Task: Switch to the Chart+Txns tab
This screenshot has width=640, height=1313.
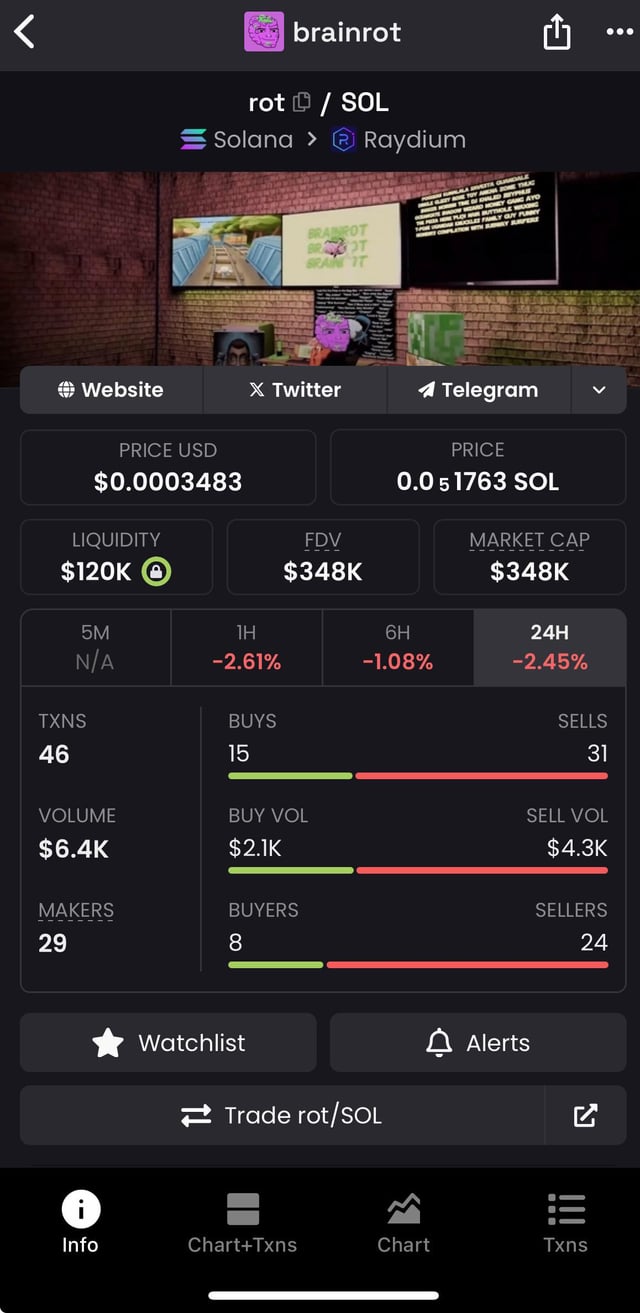Action: 242,1222
